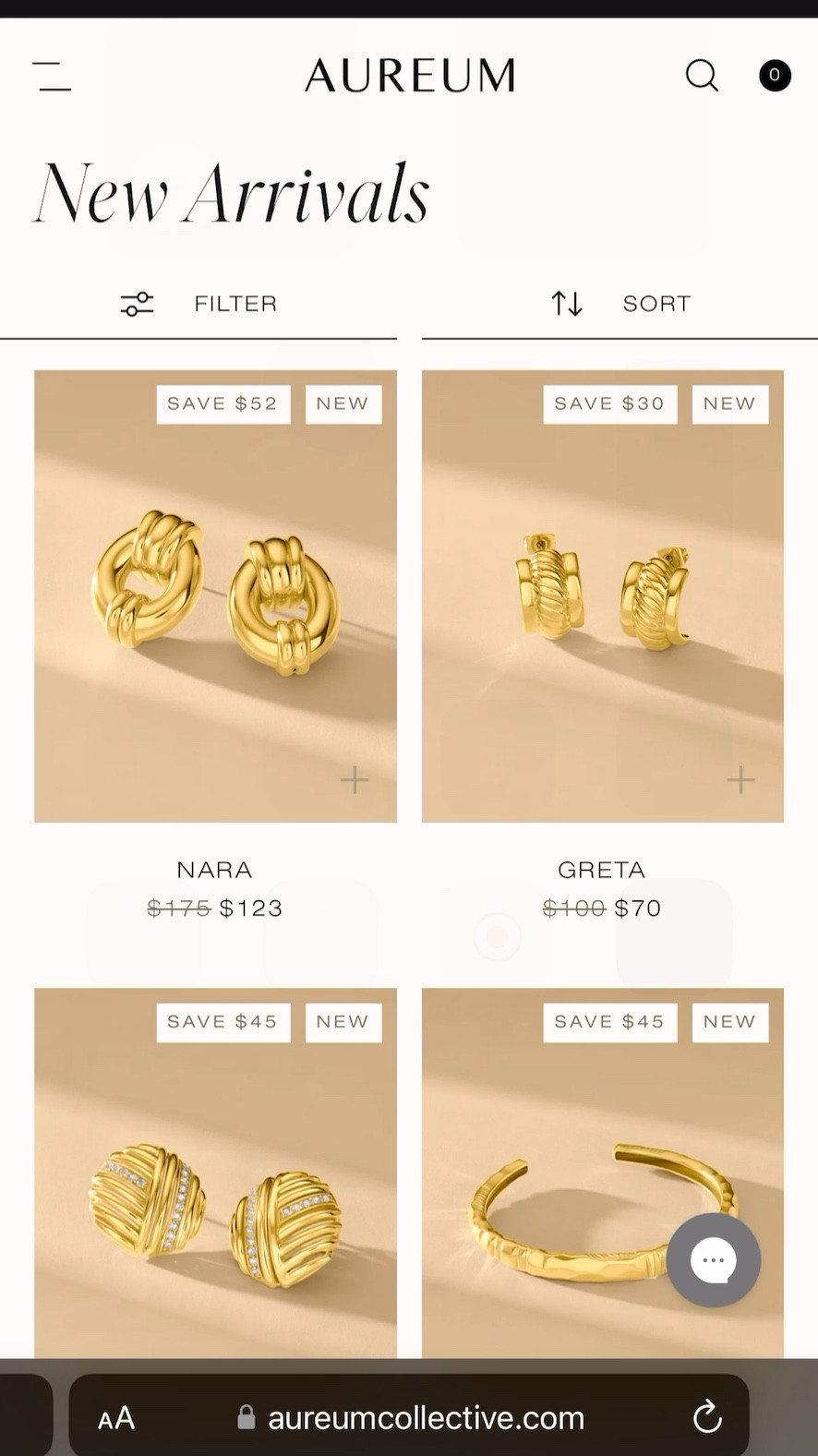Click the NARA product name

214,869
